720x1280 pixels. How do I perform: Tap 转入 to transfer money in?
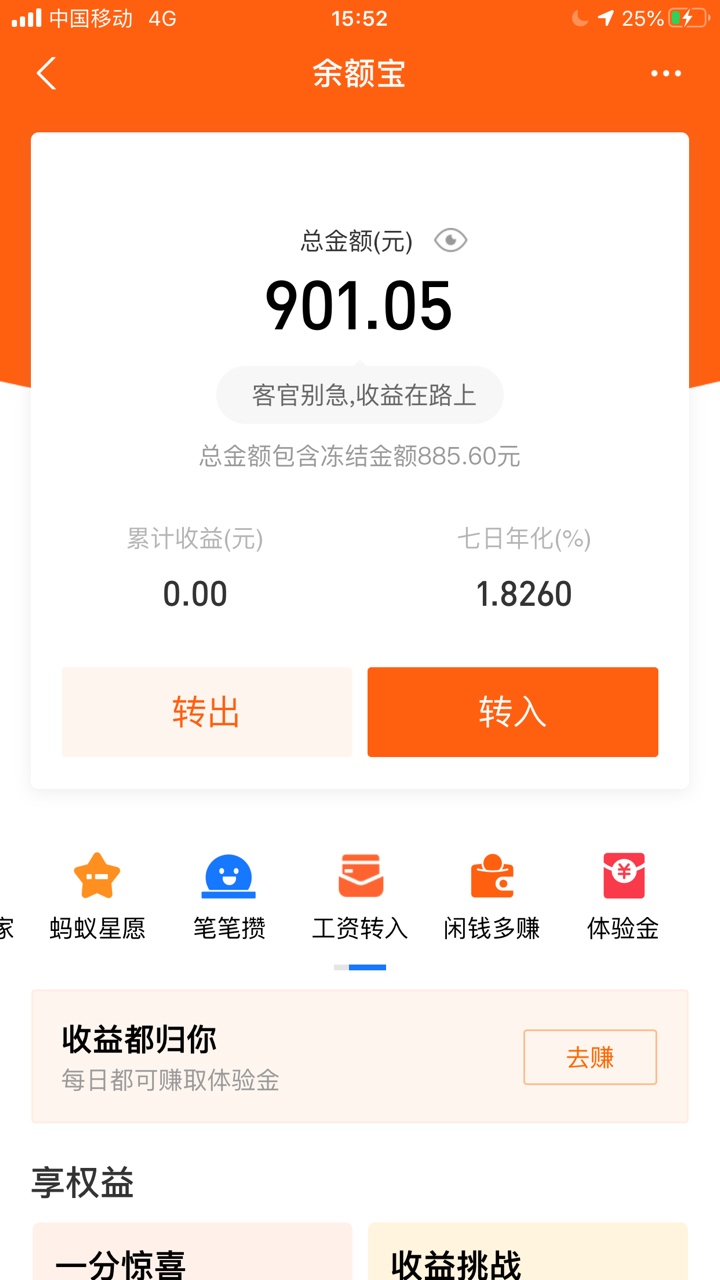point(513,712)
